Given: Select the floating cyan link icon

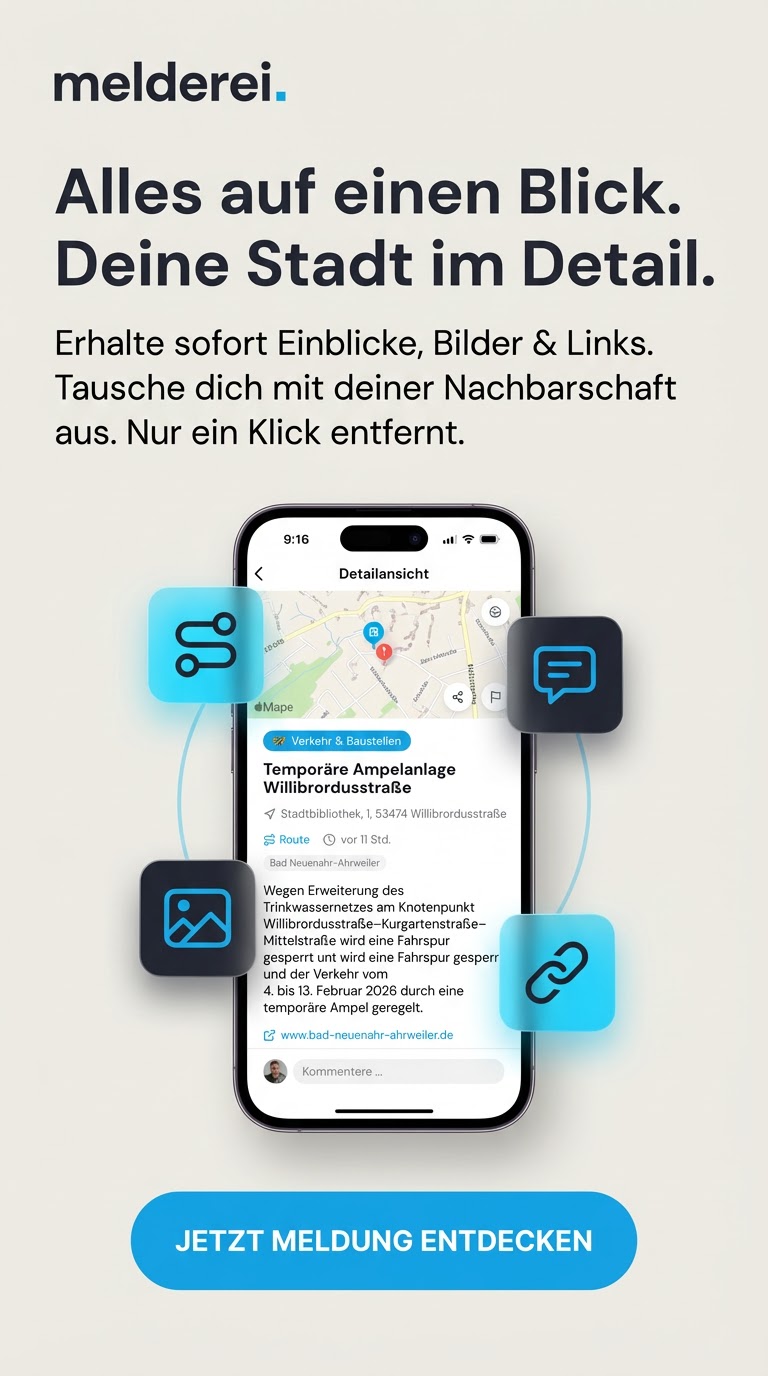Looking at the screenshot, I should click(x=557, y=972).
